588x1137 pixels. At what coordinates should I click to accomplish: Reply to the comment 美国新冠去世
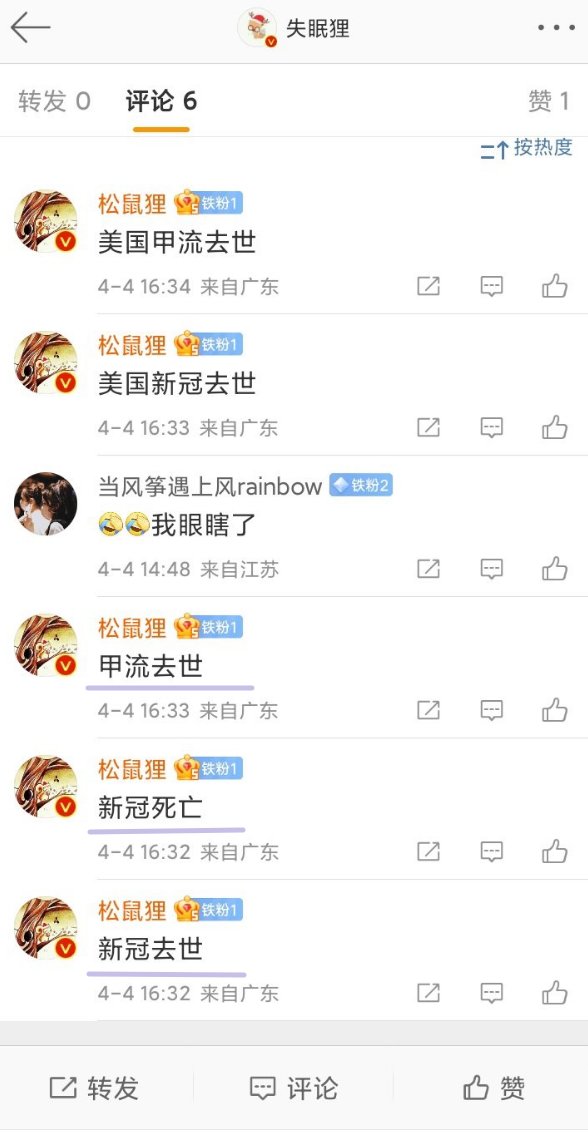492,428
